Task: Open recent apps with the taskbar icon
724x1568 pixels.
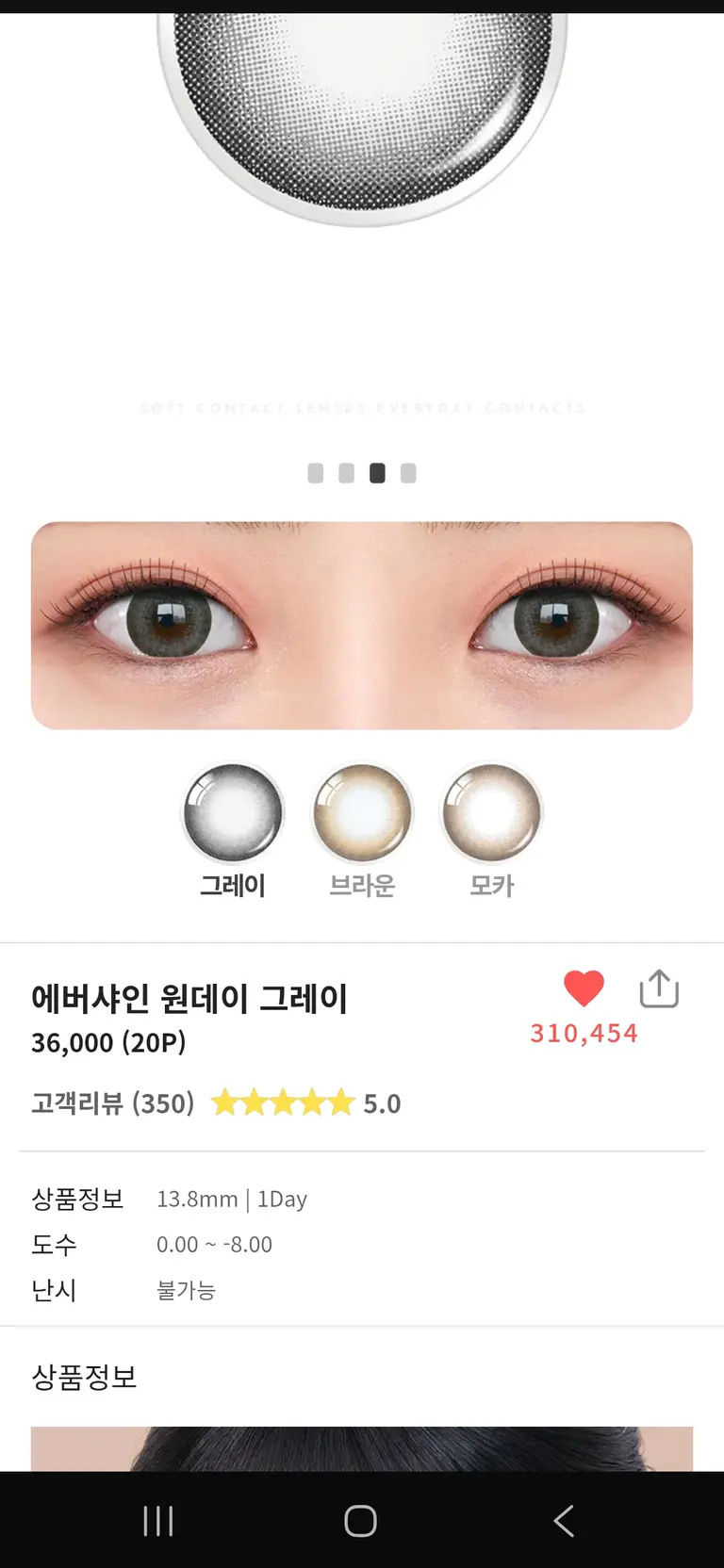Action: pos(158,1519)
